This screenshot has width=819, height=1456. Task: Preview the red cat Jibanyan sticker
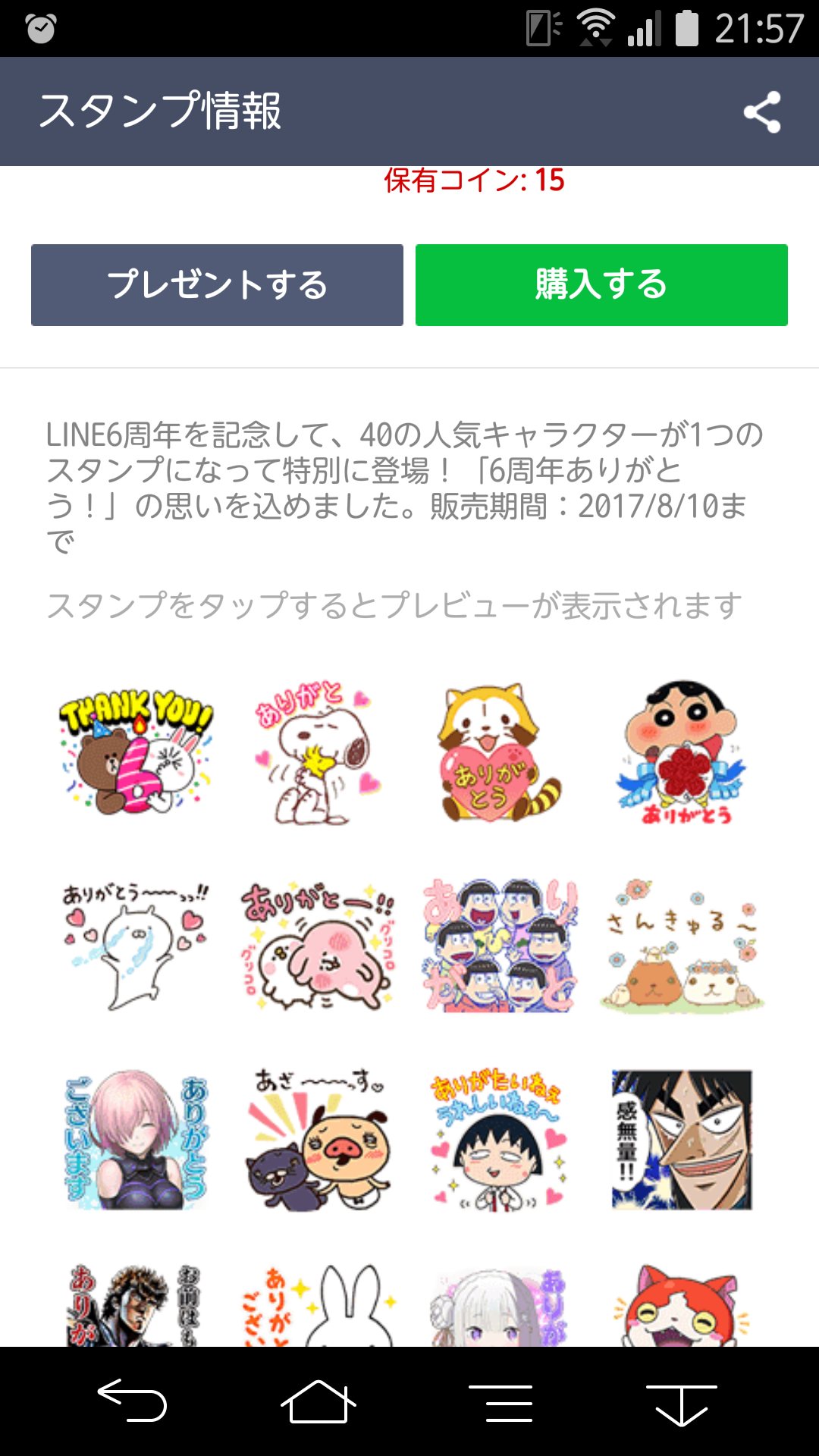682,1306
